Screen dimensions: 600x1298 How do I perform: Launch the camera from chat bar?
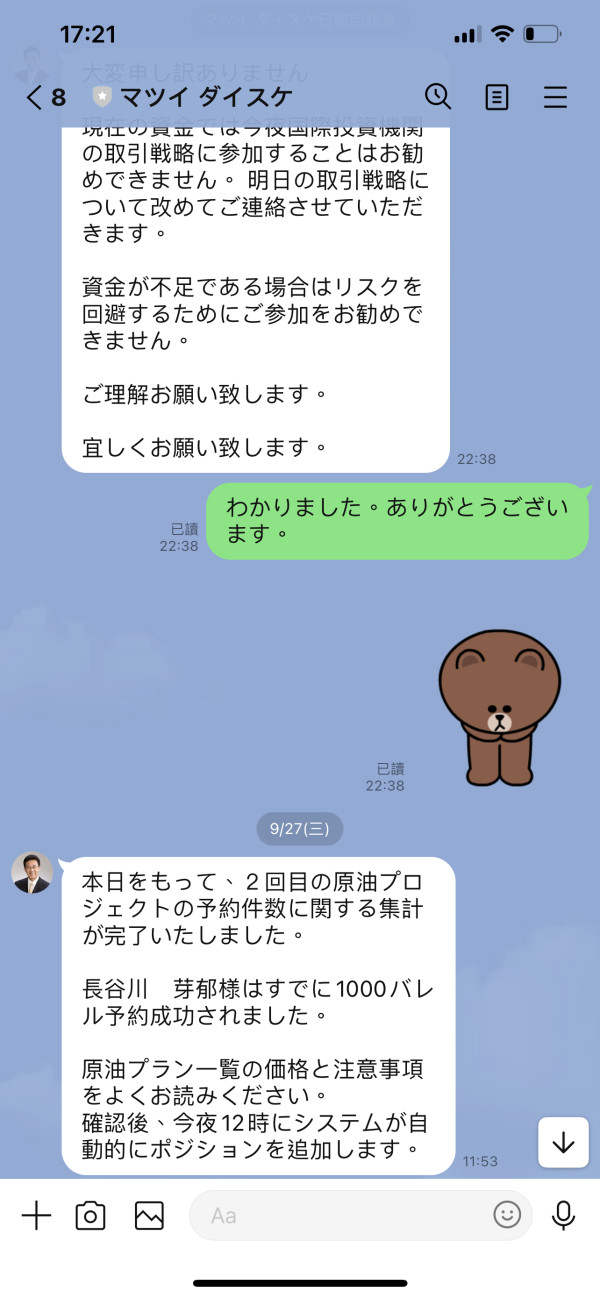pyautogui.click(x=91, y=1215)
